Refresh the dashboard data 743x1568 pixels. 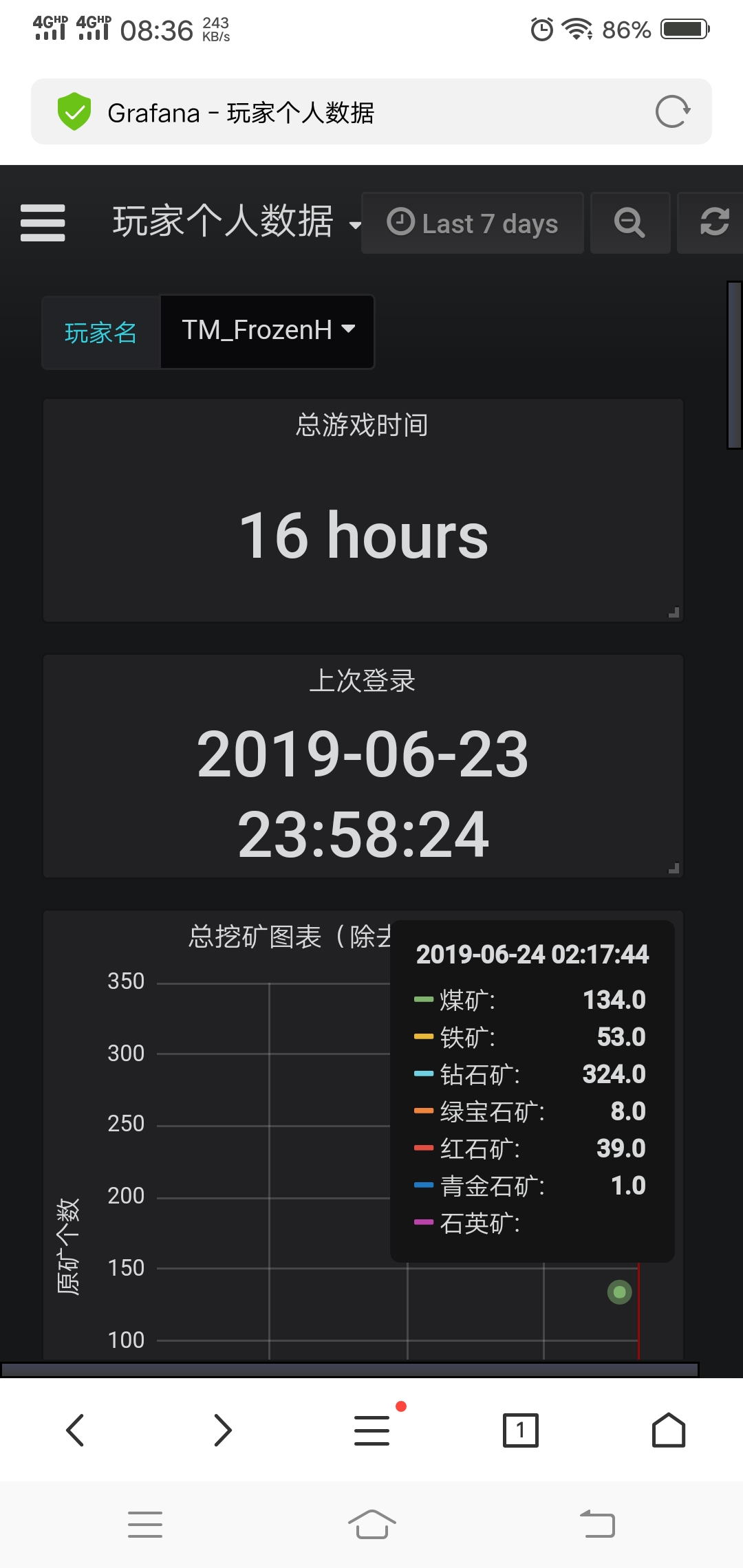point(713,224)
